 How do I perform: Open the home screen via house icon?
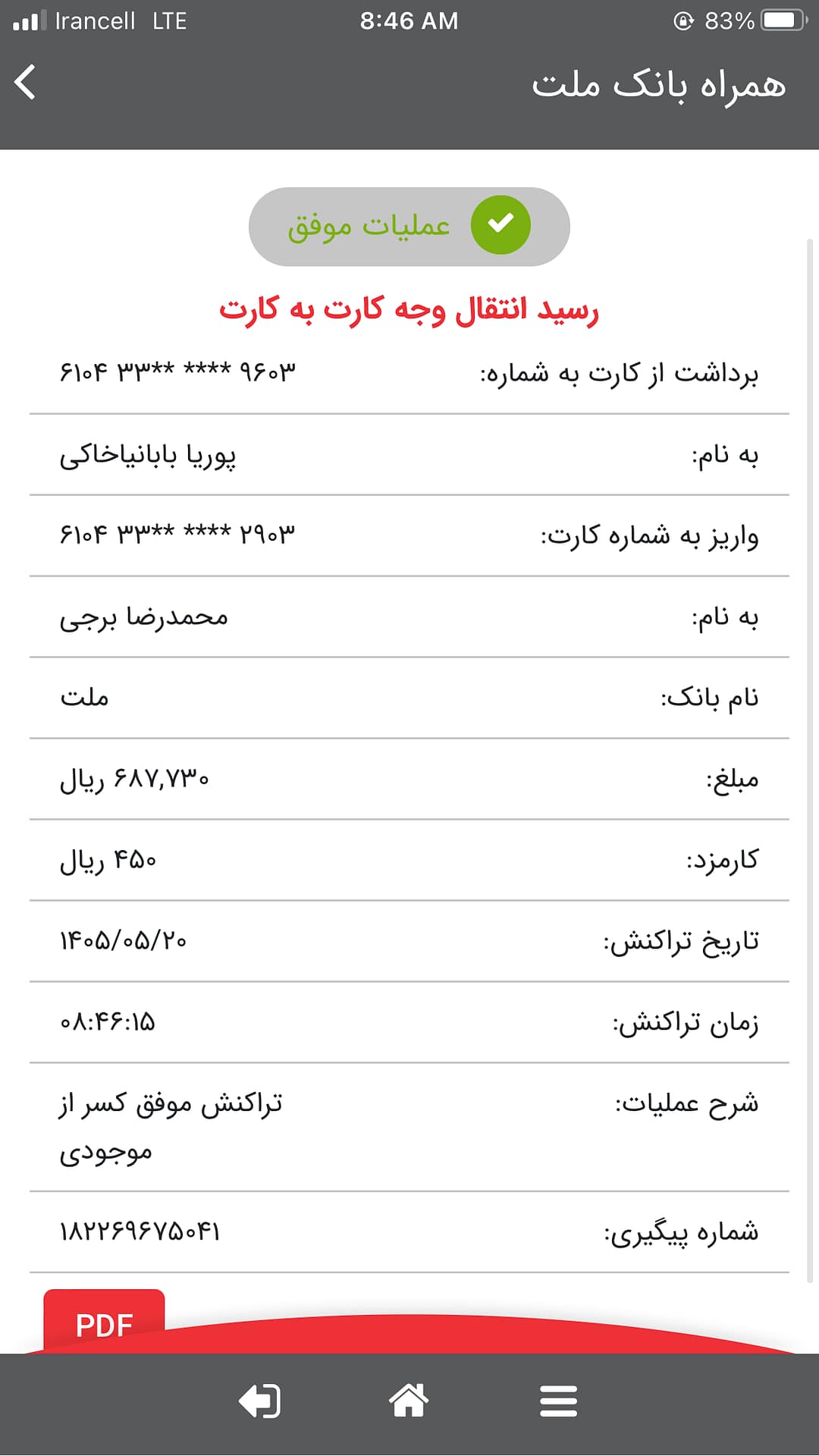pyautogui.click(x=409, y=1400)
